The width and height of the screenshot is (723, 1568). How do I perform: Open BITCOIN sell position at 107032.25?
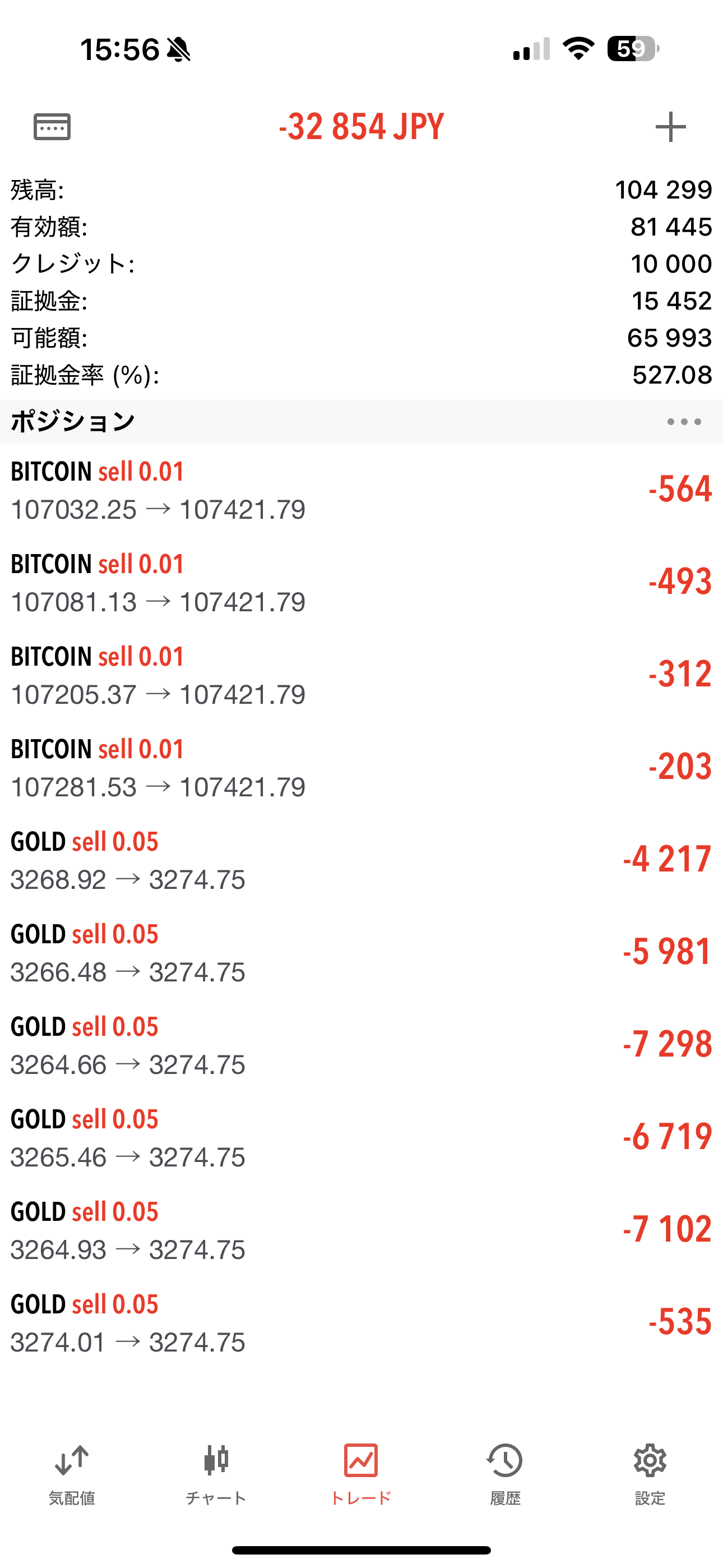pos(361,490)
